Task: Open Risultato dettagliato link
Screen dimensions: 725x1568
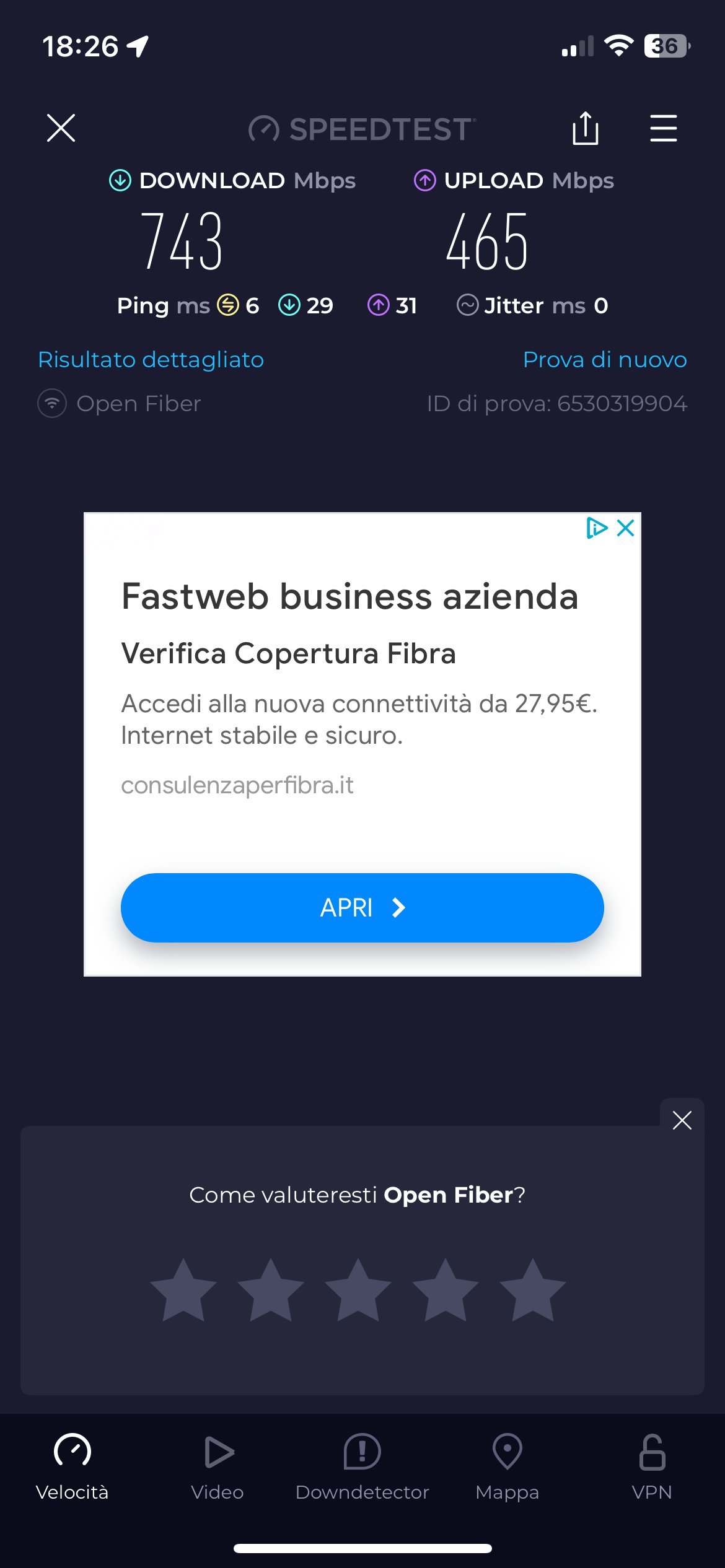Action: 151,359
